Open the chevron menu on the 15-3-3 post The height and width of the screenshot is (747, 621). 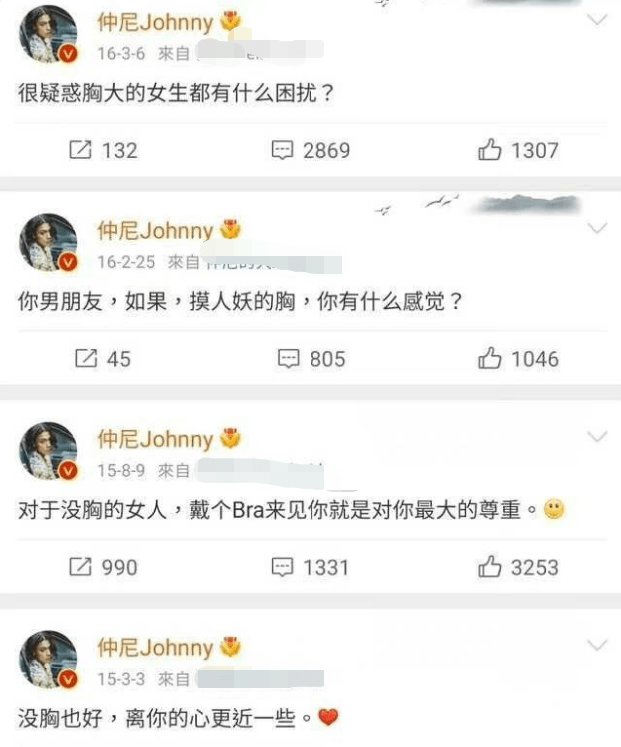tap(596, 645)
